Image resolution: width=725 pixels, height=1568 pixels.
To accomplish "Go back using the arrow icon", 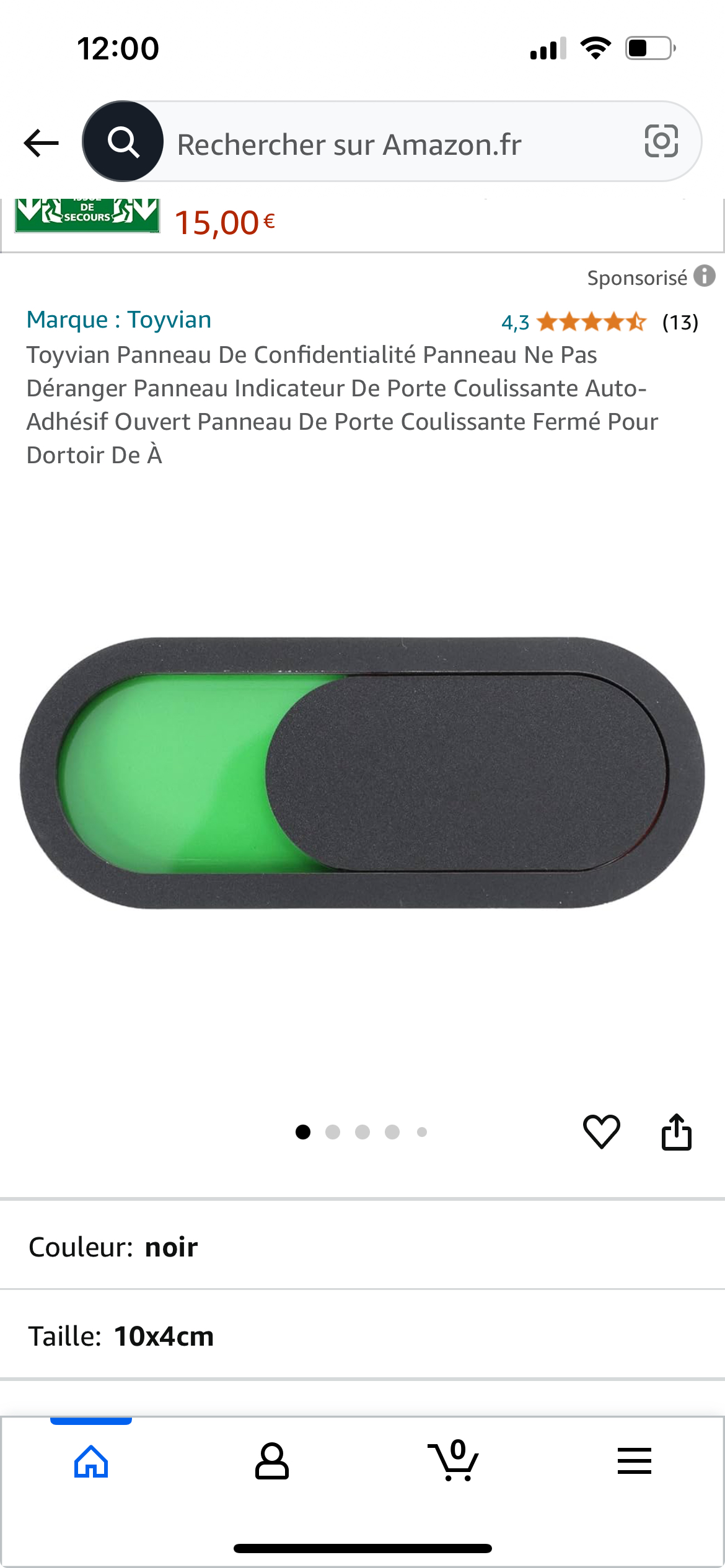I will 41,143.
